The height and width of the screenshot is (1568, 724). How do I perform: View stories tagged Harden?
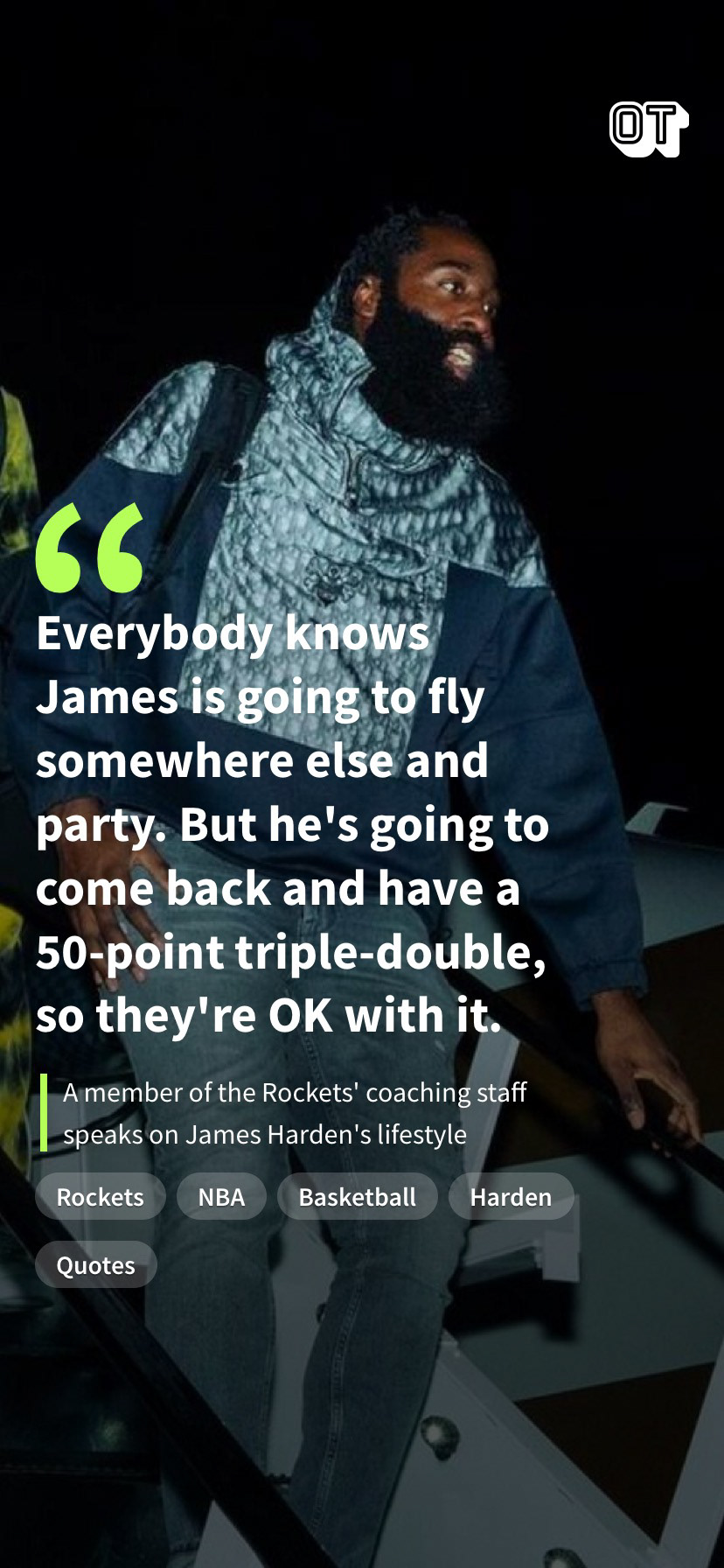click(x=511, y=1197)
